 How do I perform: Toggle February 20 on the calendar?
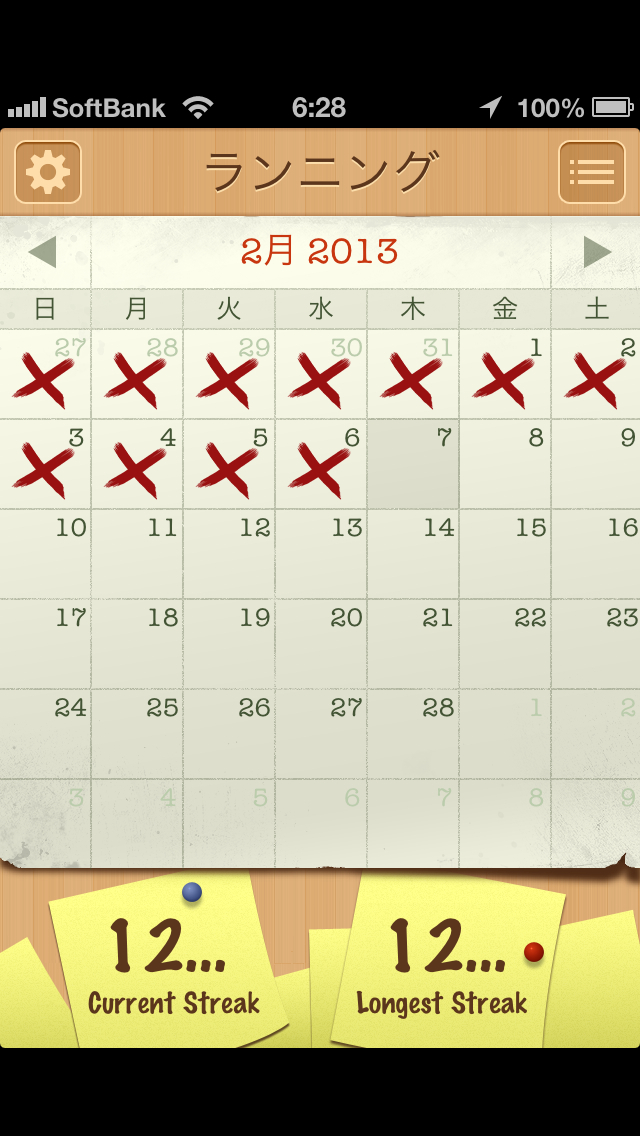(321, 643)
